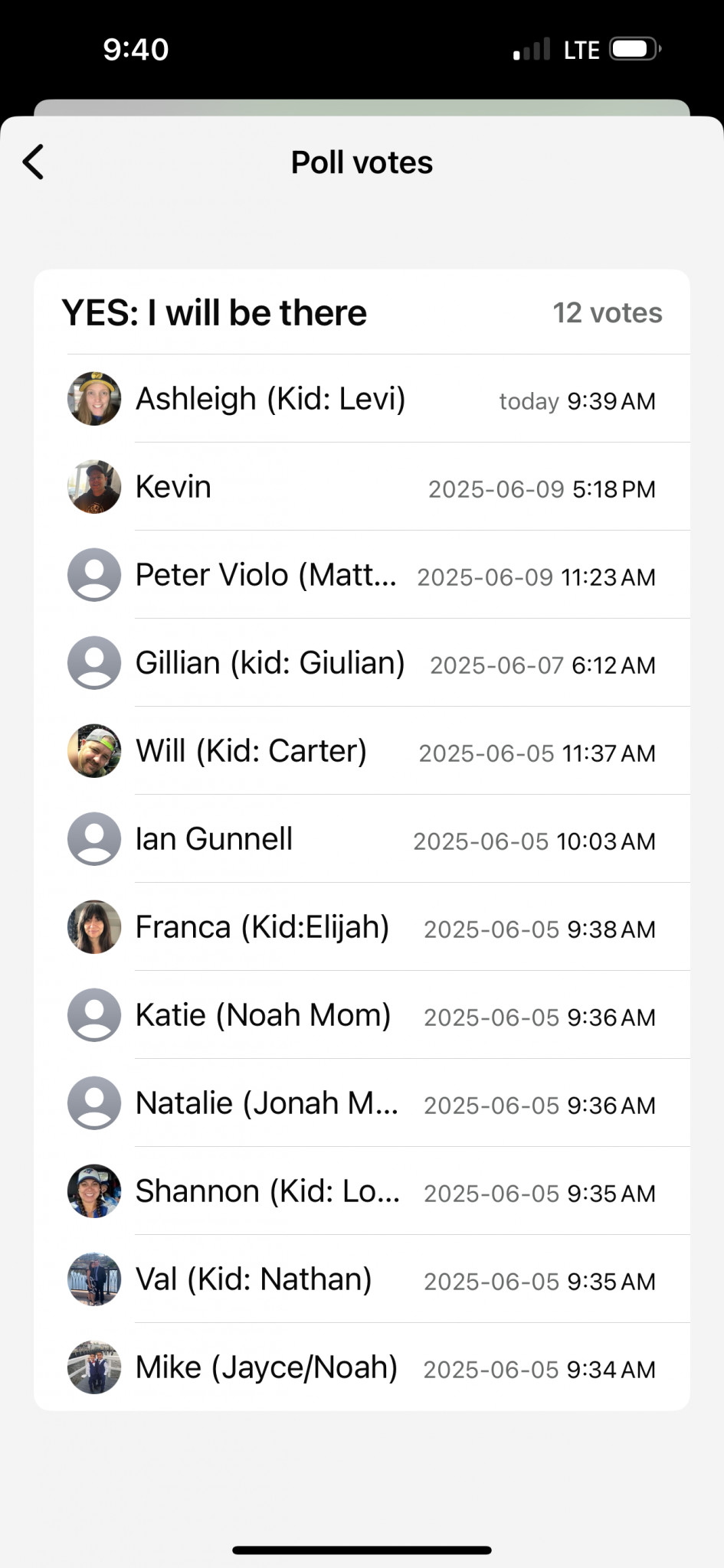Select Franca (Kid:Elijah) row
The width and height of the screenshot is (724, 1568).
362,927
